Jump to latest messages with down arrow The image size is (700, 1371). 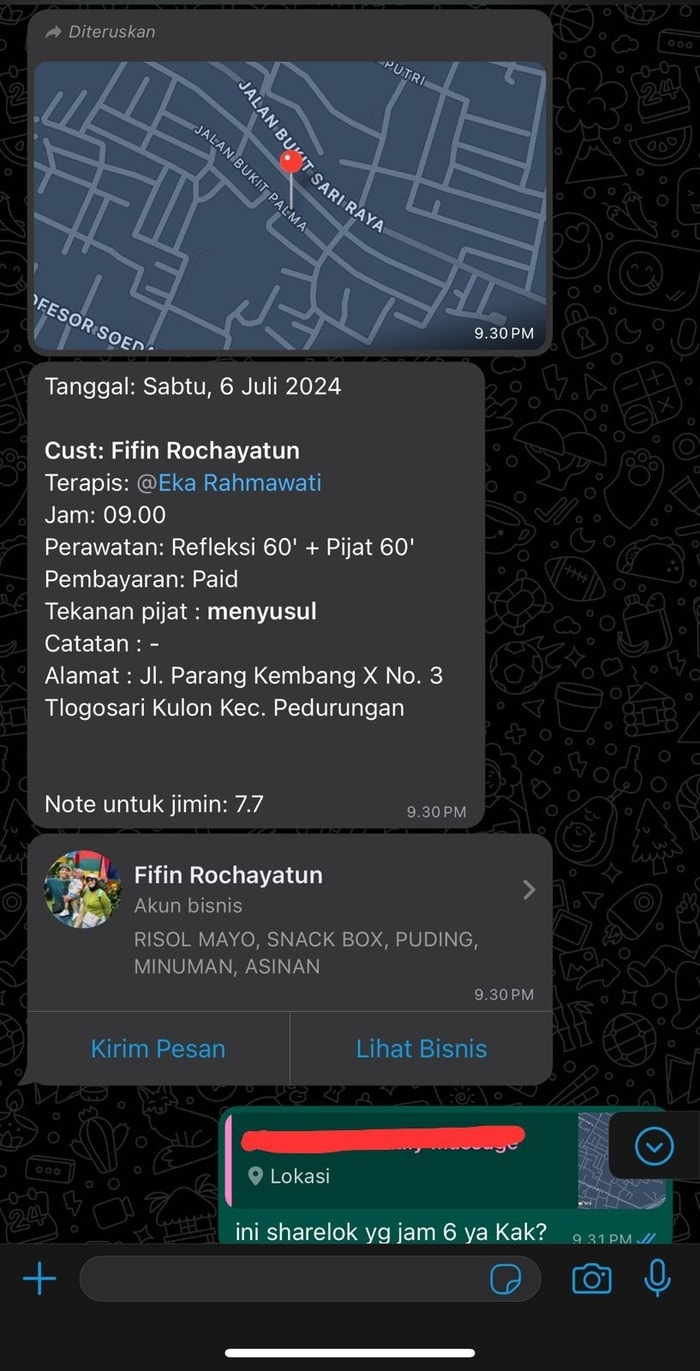tap(654, 1146)
